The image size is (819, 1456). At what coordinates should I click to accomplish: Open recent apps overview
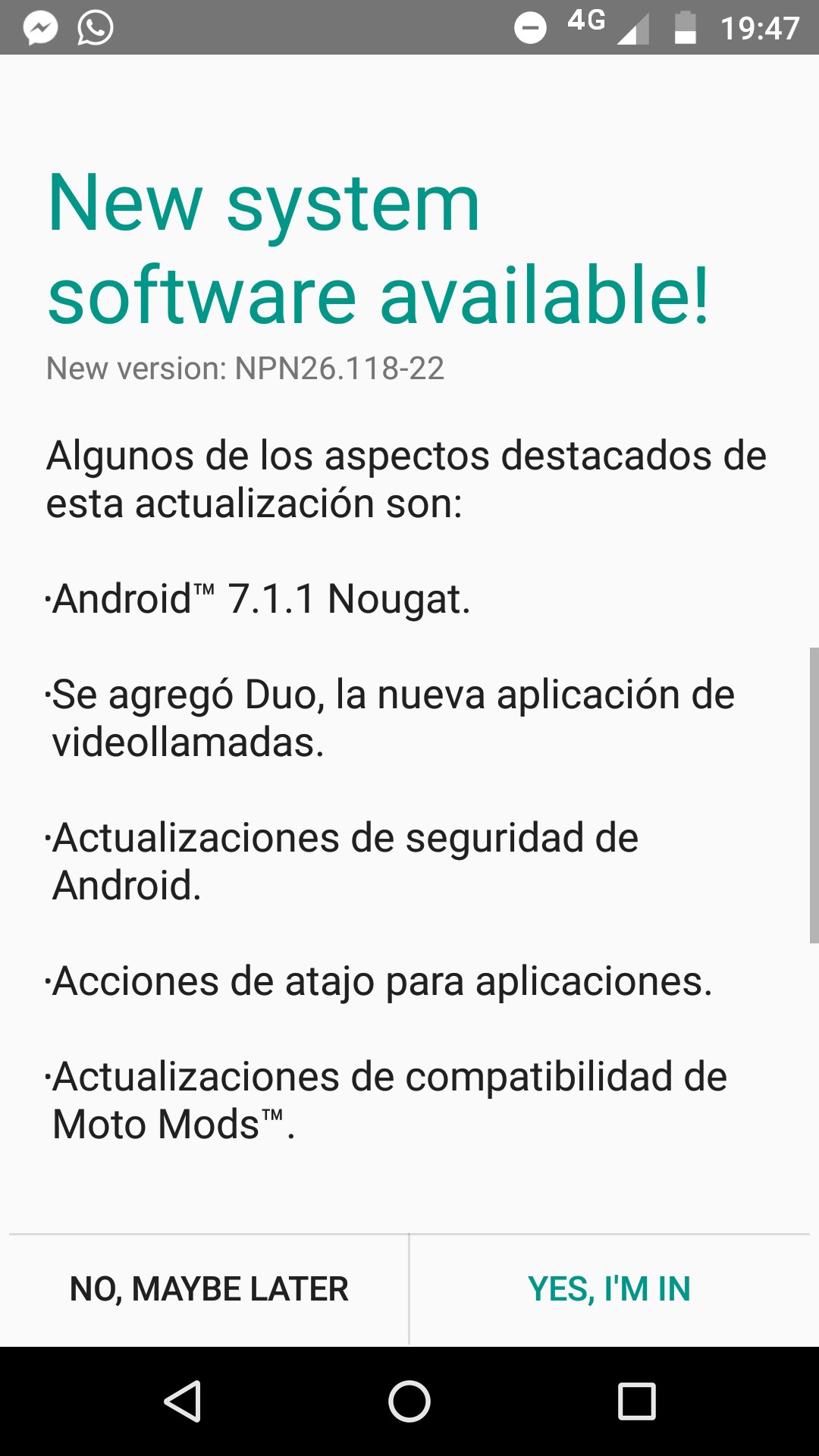pos(636,1401)
